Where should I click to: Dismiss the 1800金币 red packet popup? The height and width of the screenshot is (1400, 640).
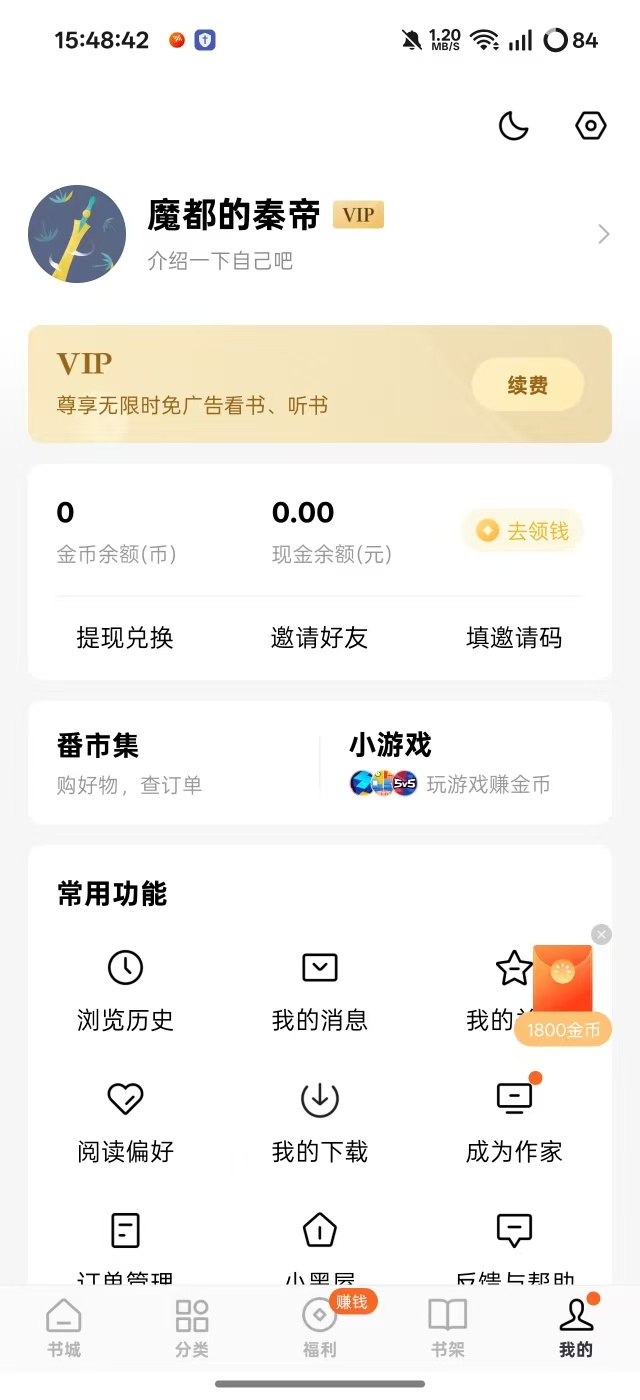(601, 934)
